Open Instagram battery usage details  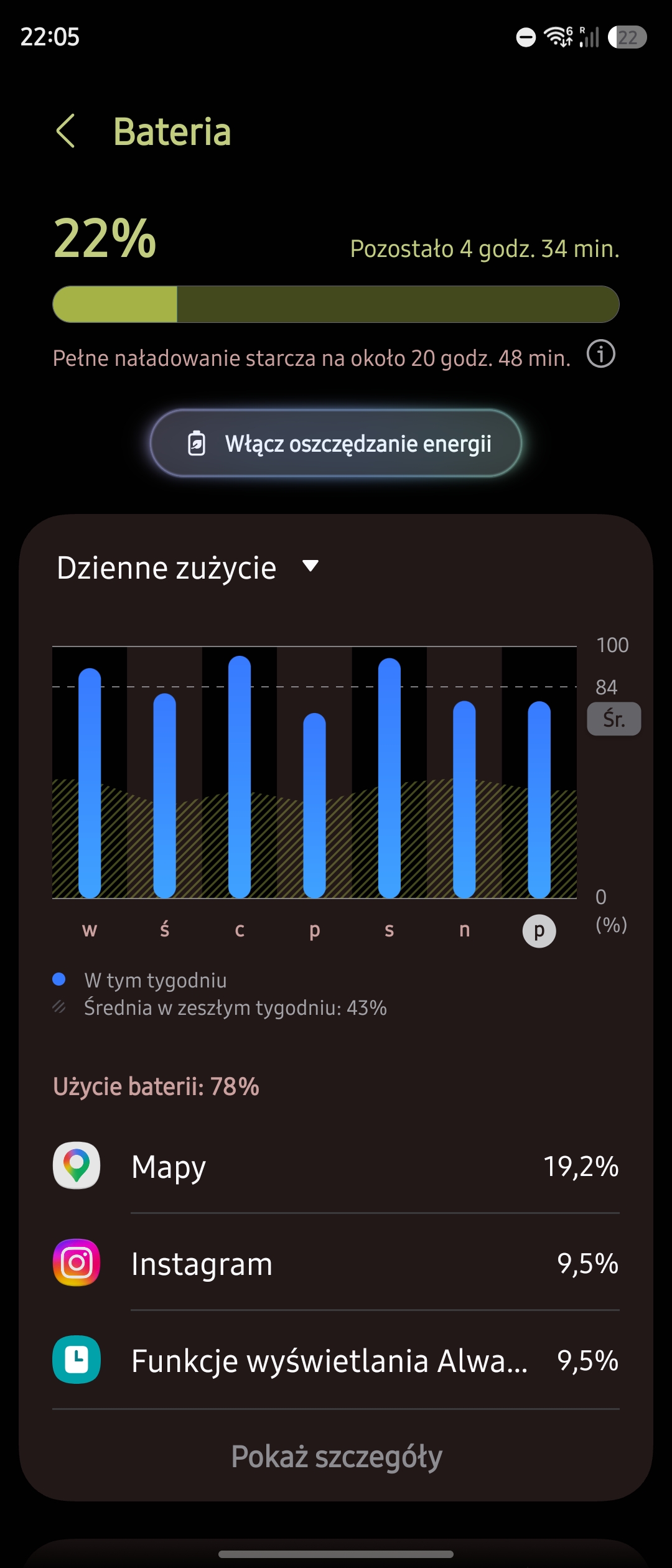[336, 1263]
